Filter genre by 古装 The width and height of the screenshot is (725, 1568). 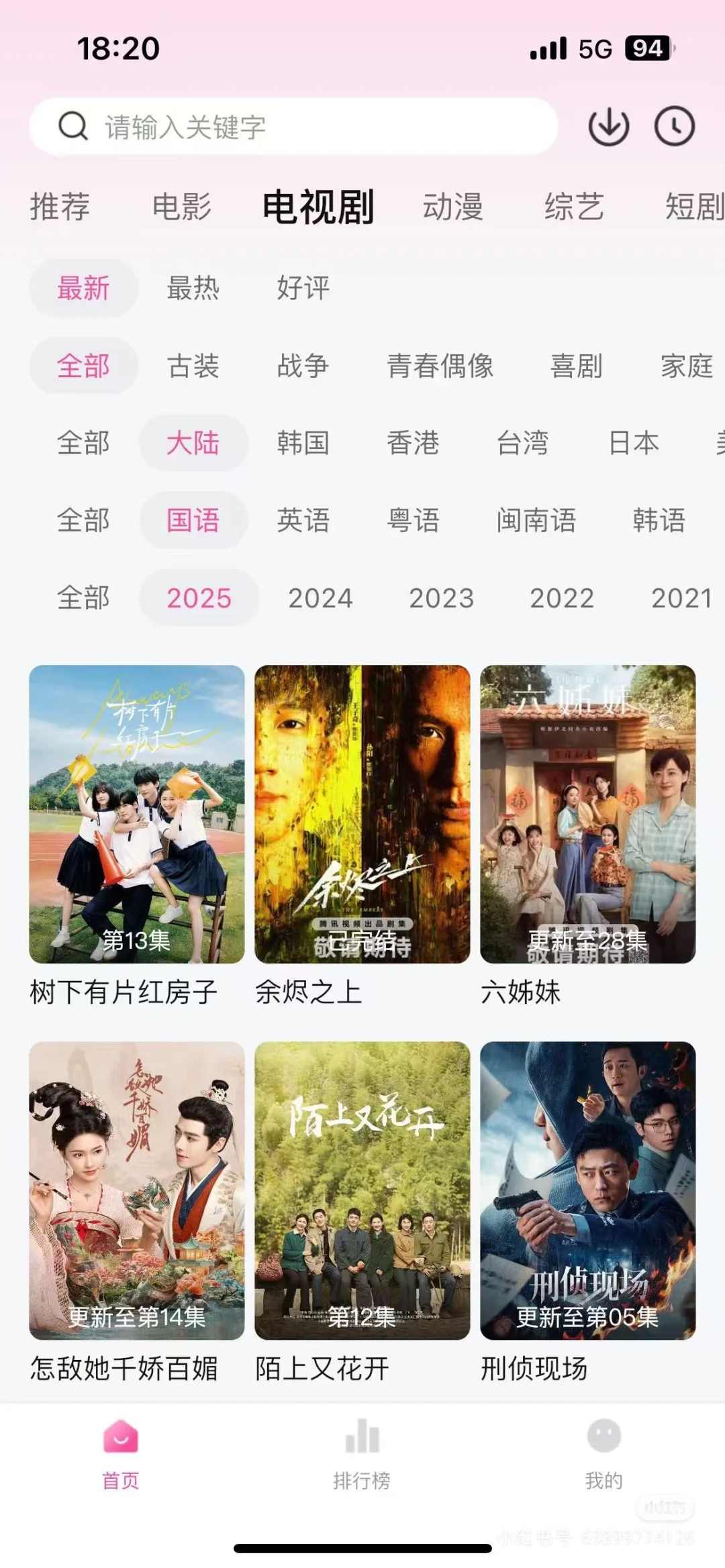pyautogui.click(x=193, y=366)
